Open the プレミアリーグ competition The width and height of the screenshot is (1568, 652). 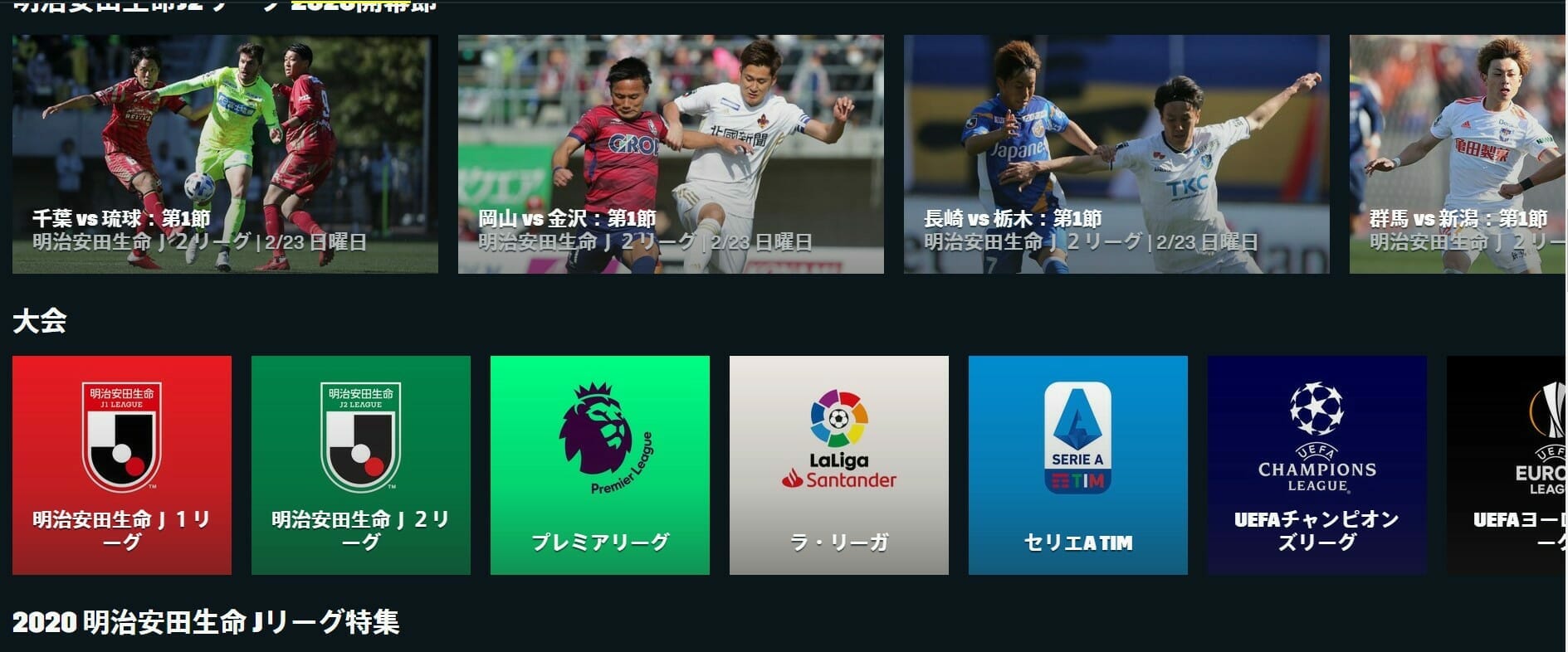[600, 465]
